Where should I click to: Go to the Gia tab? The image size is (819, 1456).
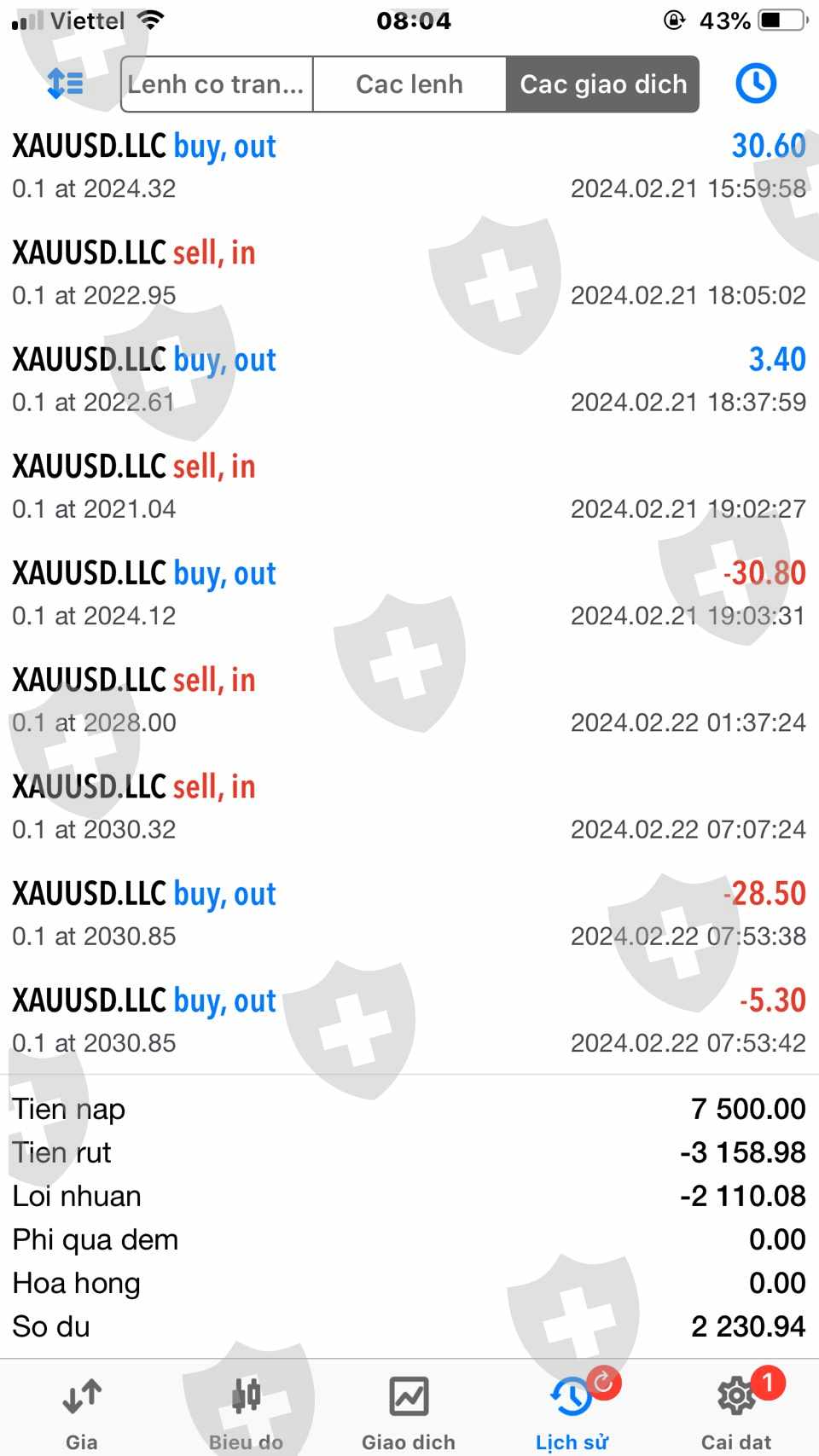click(82, 1412)
